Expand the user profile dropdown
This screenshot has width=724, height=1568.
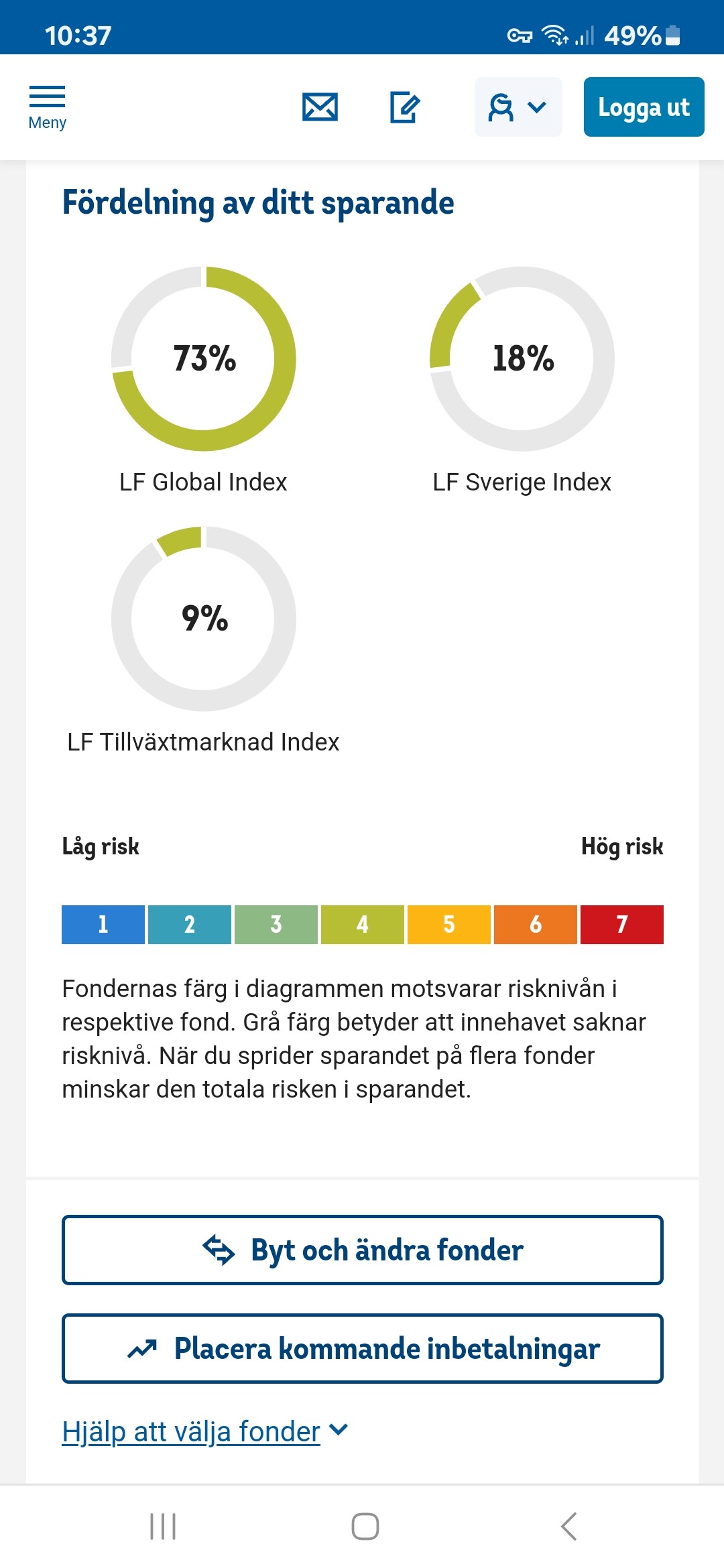tap(518, 107)
